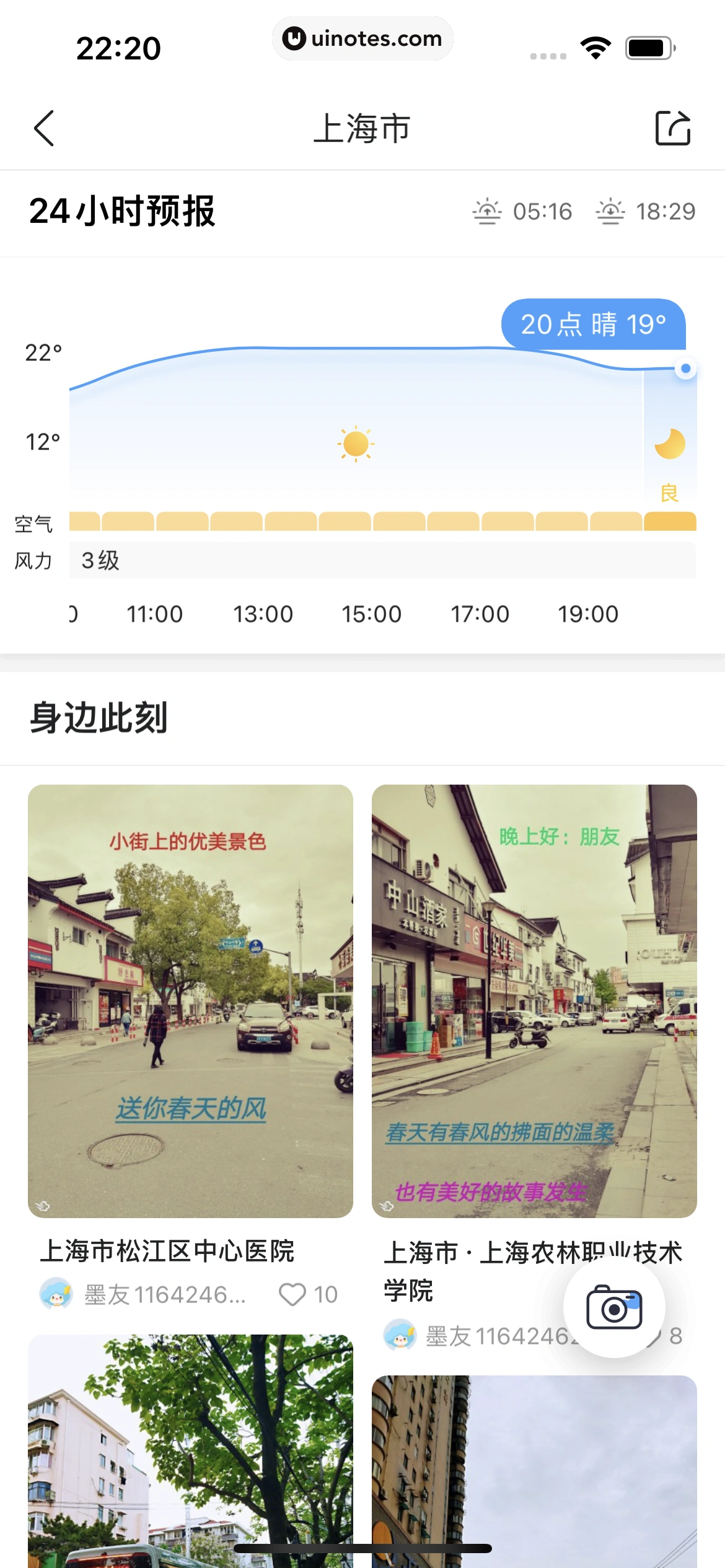Viewport: 725px width, 1568px height.
Task: Open the camera floating button
Action: [x=613, y=1306]
